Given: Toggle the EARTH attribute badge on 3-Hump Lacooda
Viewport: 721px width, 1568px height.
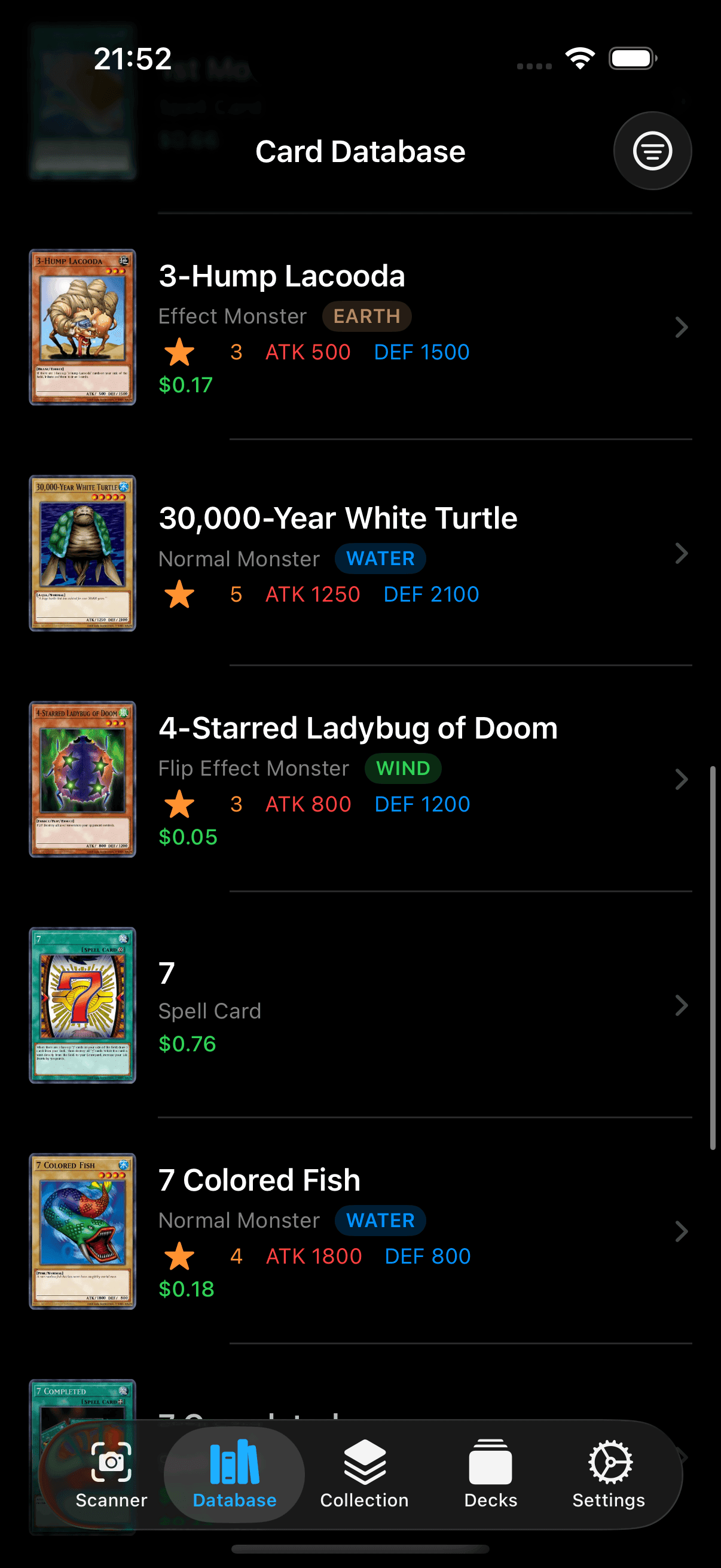Looking at the screenshot, I should point(366,316).
